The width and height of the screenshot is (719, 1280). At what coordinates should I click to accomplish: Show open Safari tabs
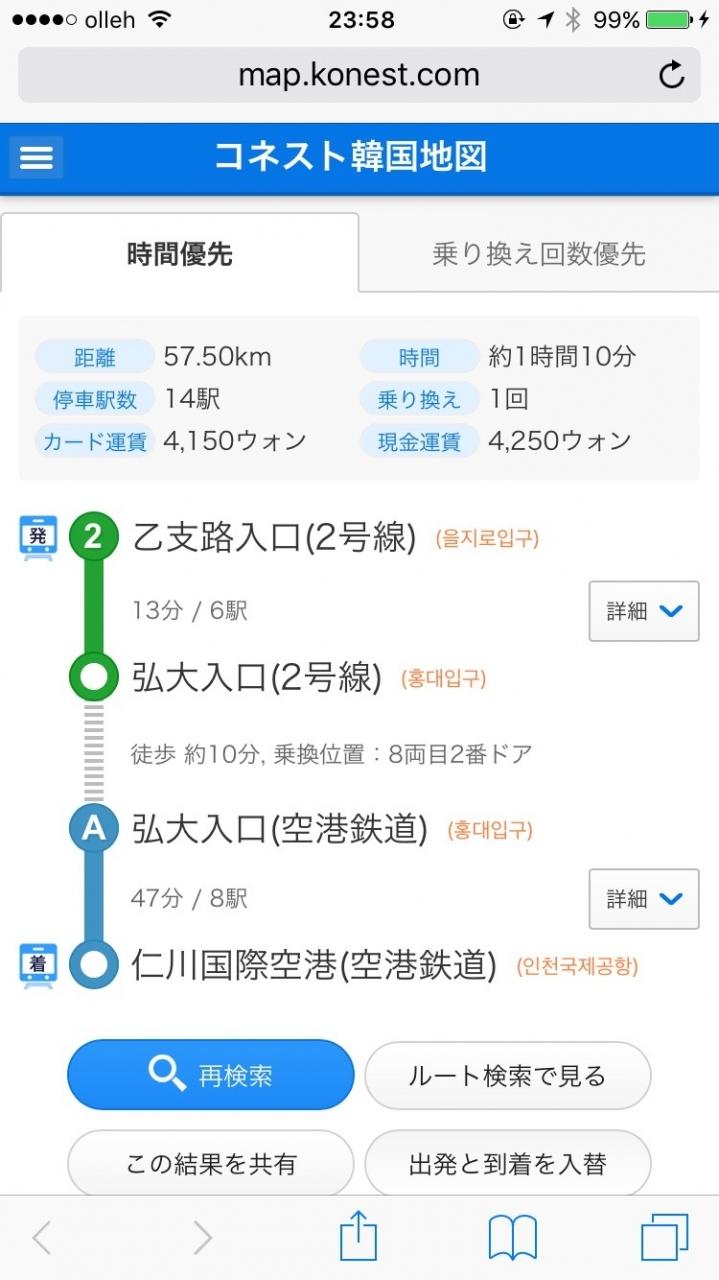(664, 1238)
